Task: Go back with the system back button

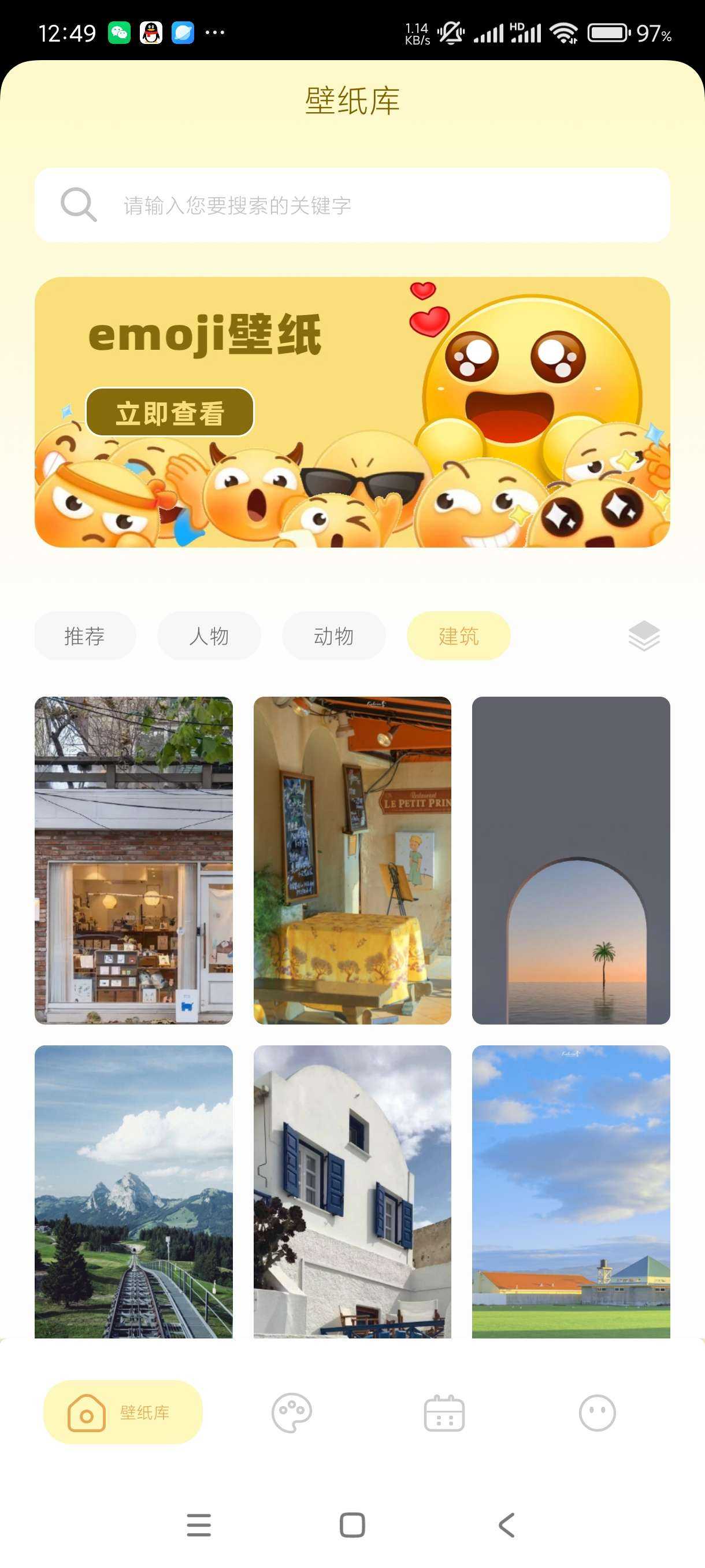Action: point(506,1525)
